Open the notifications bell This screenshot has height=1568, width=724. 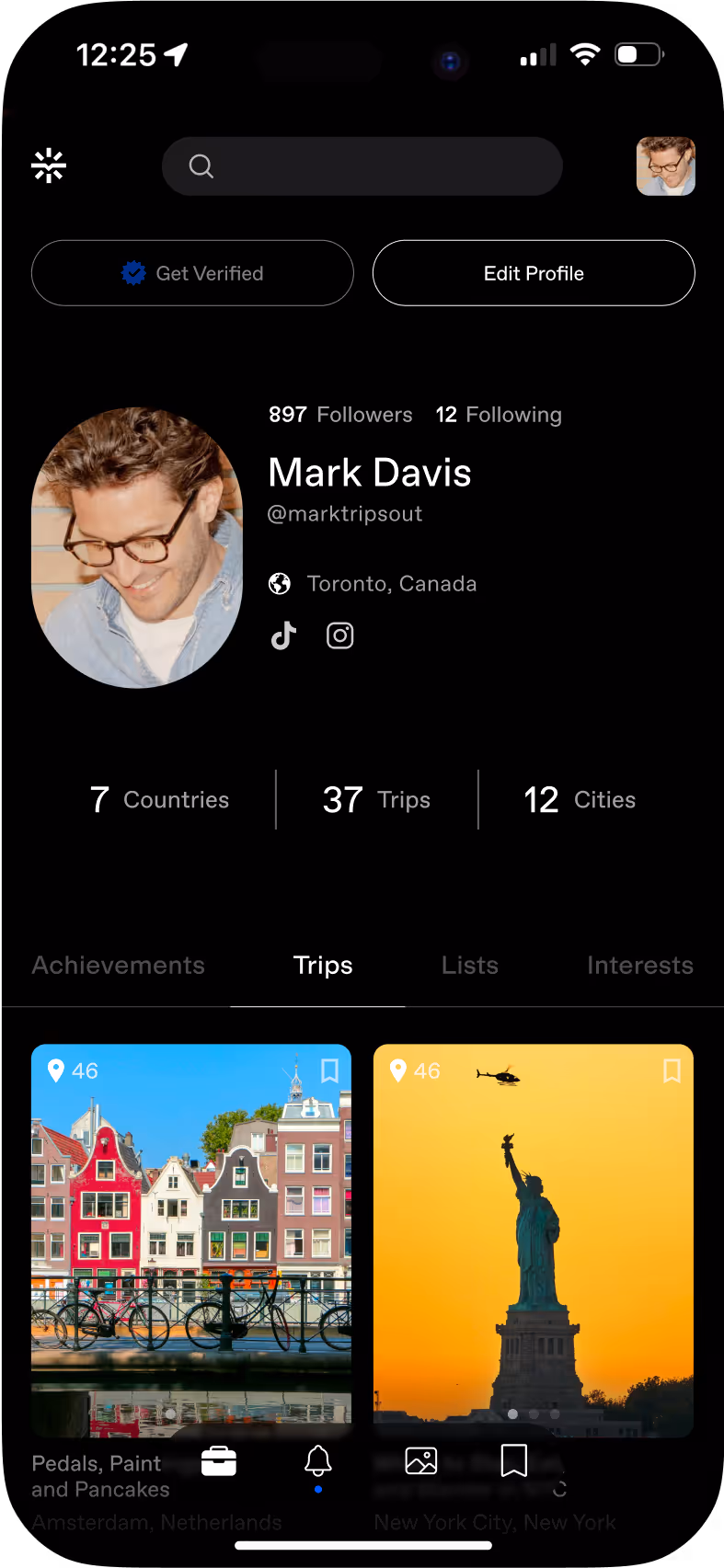[318, 1460]
